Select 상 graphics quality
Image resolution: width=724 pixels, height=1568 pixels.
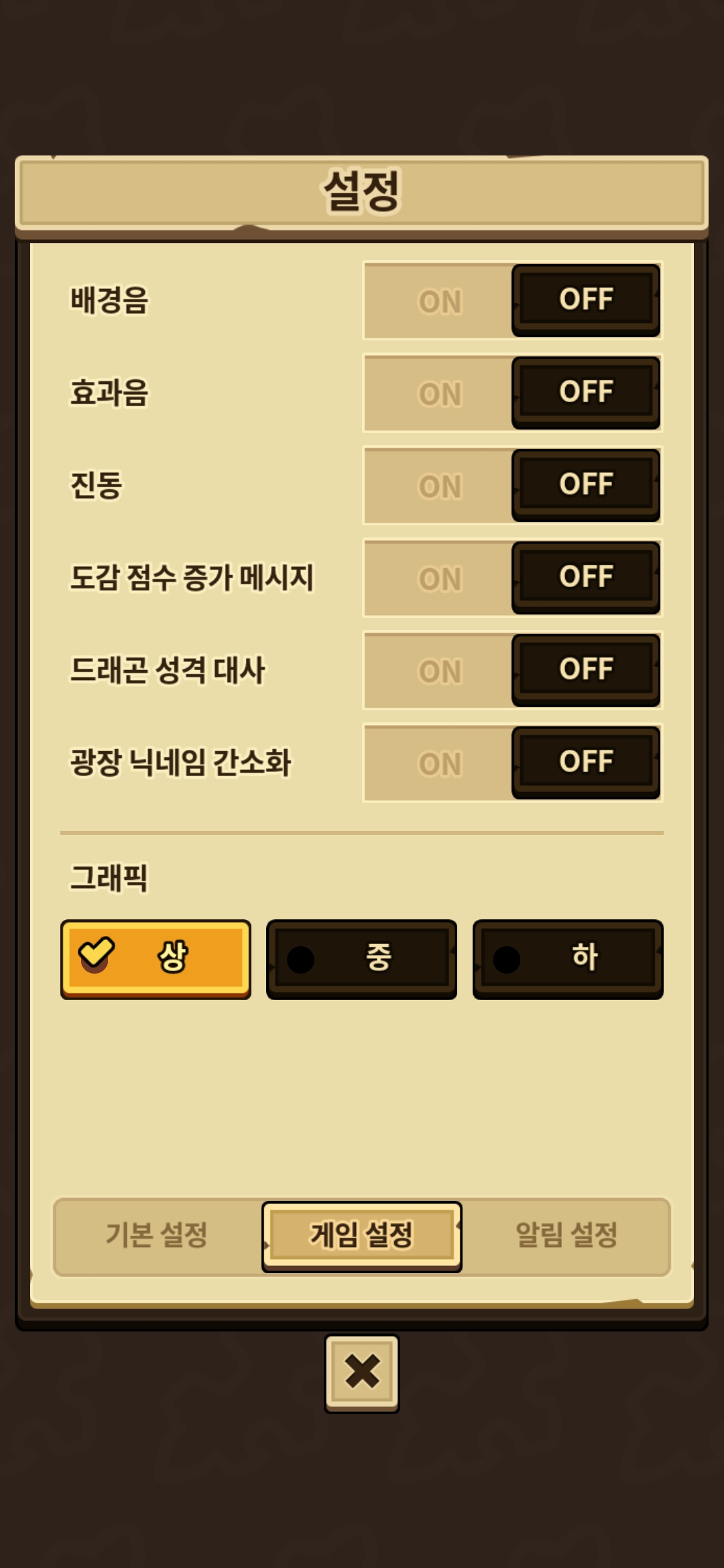pyautogui.click(x=156, y=958)
